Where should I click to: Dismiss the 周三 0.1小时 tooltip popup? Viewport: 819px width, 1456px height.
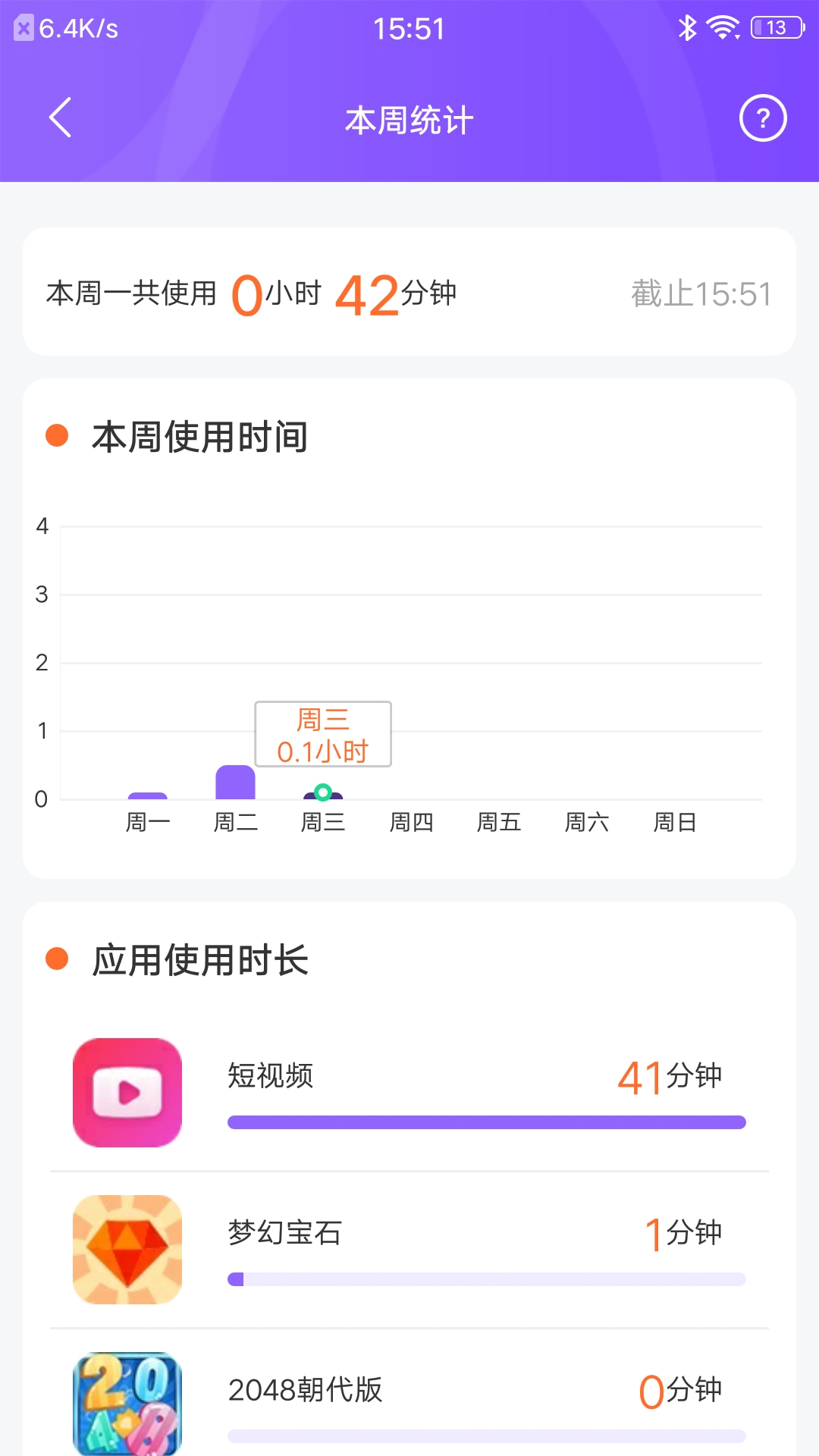point(323,734)
